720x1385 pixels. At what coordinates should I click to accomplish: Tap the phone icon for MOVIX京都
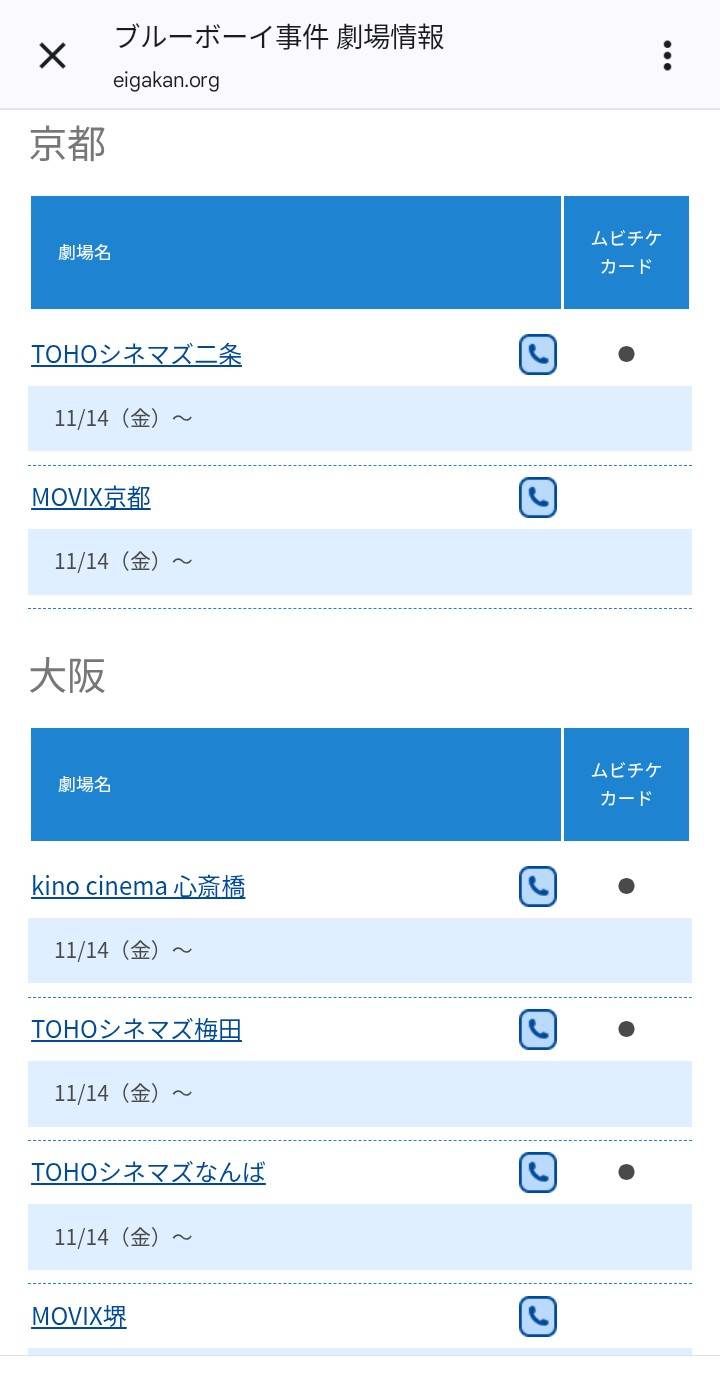click(538, 498)
